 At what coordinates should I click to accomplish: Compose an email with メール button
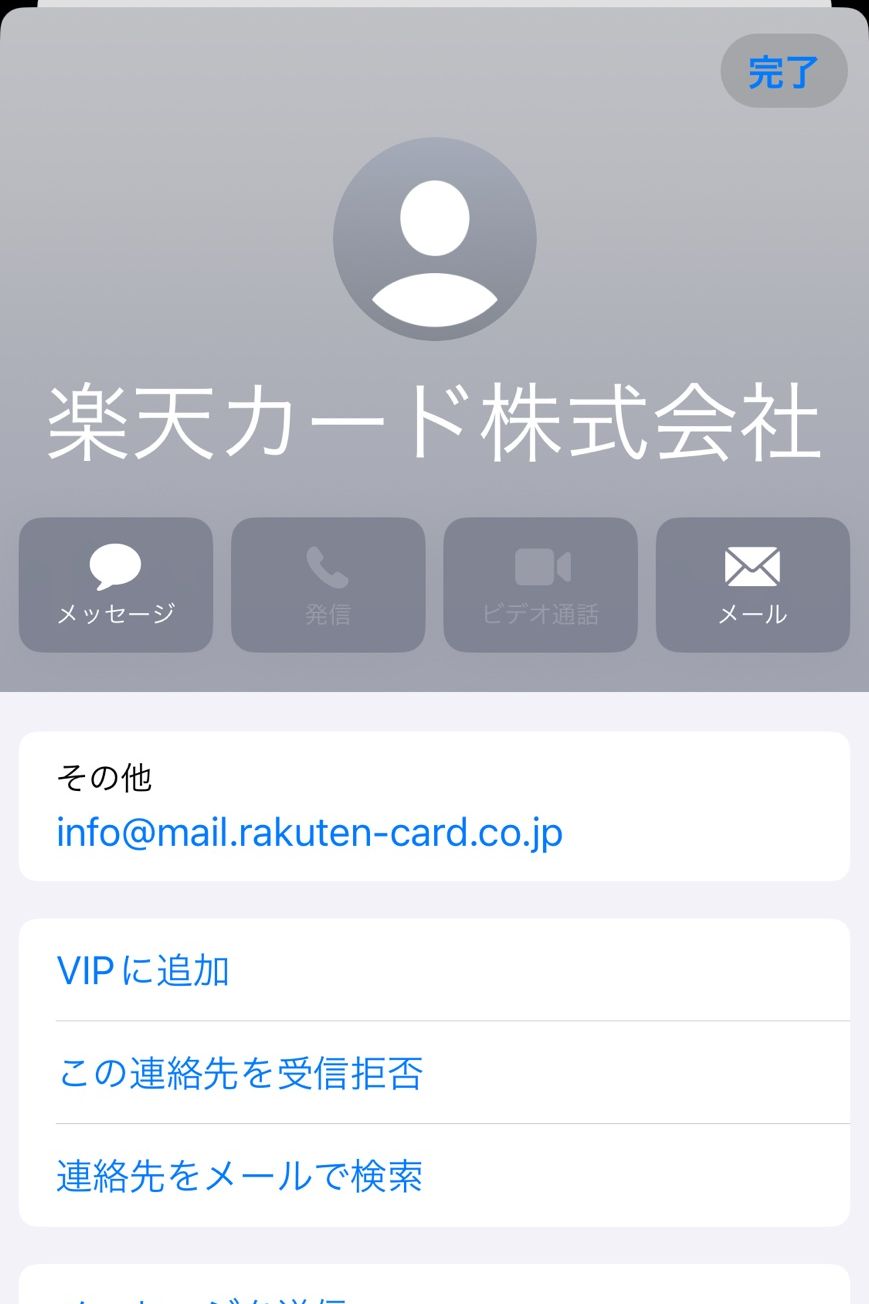tap(752, 585)
